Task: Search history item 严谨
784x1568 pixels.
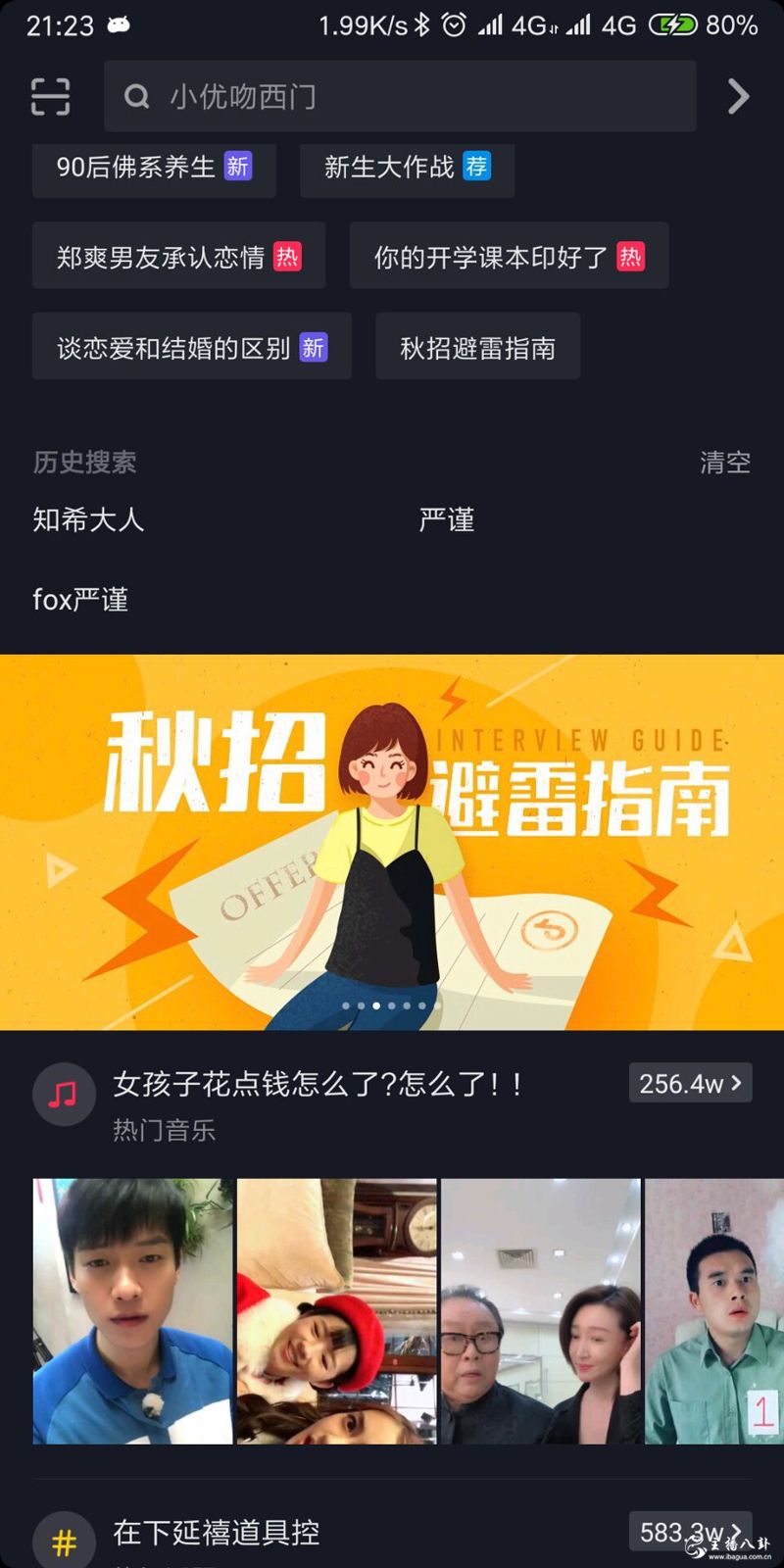Action: click(x=446, y=519)
